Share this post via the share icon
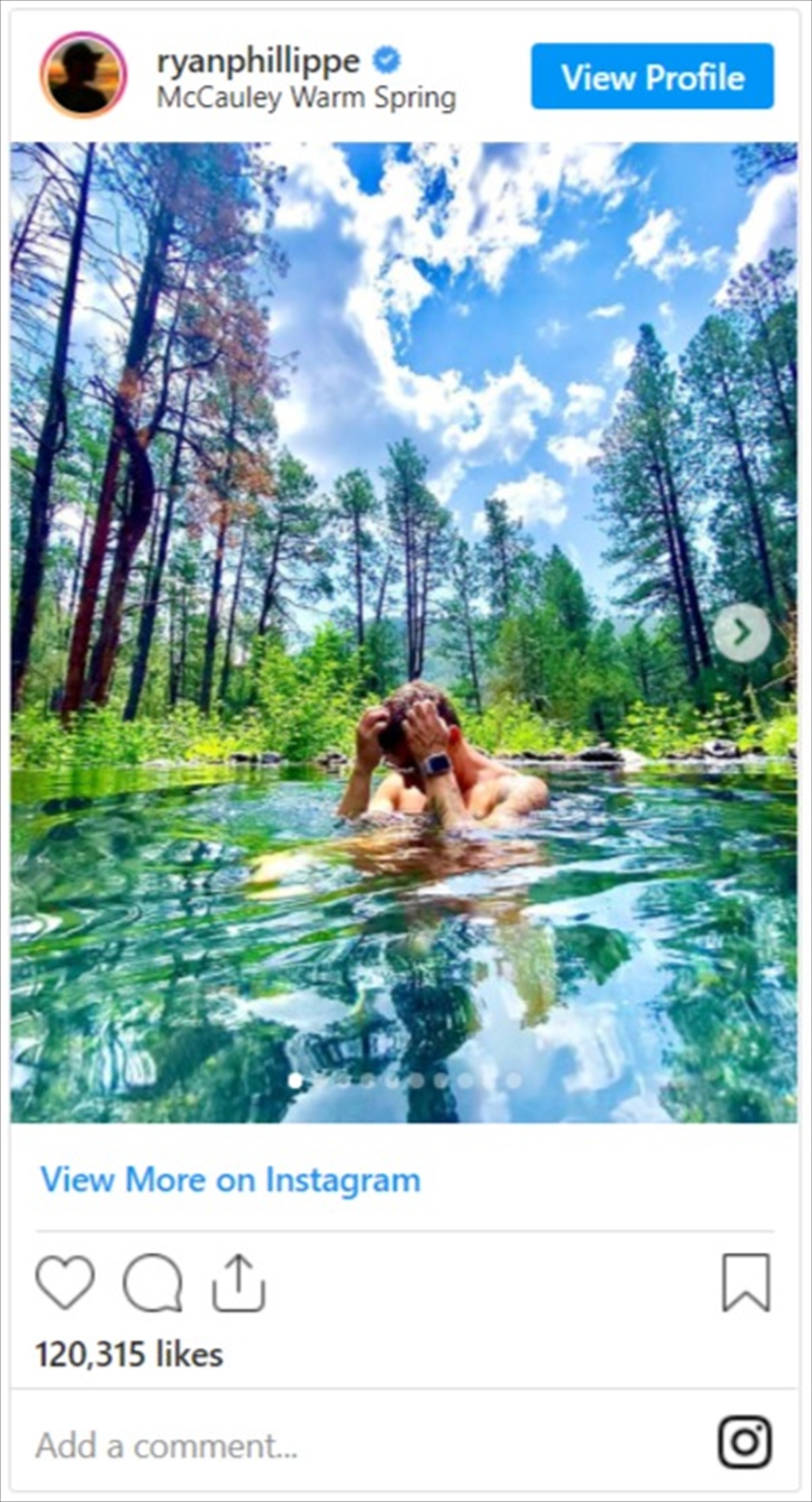Viewport: 812px width, 1502px height. coord(239,1283)
